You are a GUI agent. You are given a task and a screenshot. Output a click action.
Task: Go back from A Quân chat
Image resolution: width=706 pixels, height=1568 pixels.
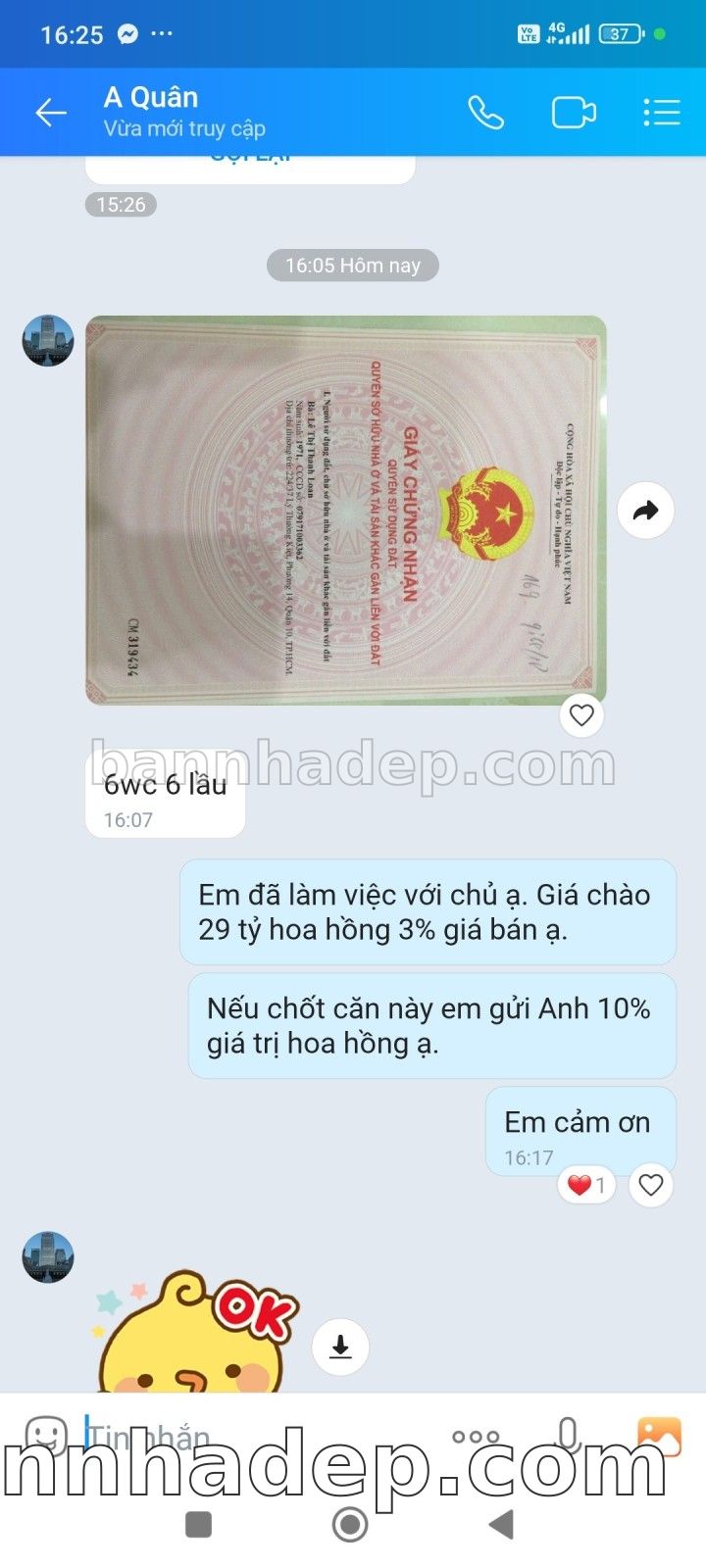point(50,113)
